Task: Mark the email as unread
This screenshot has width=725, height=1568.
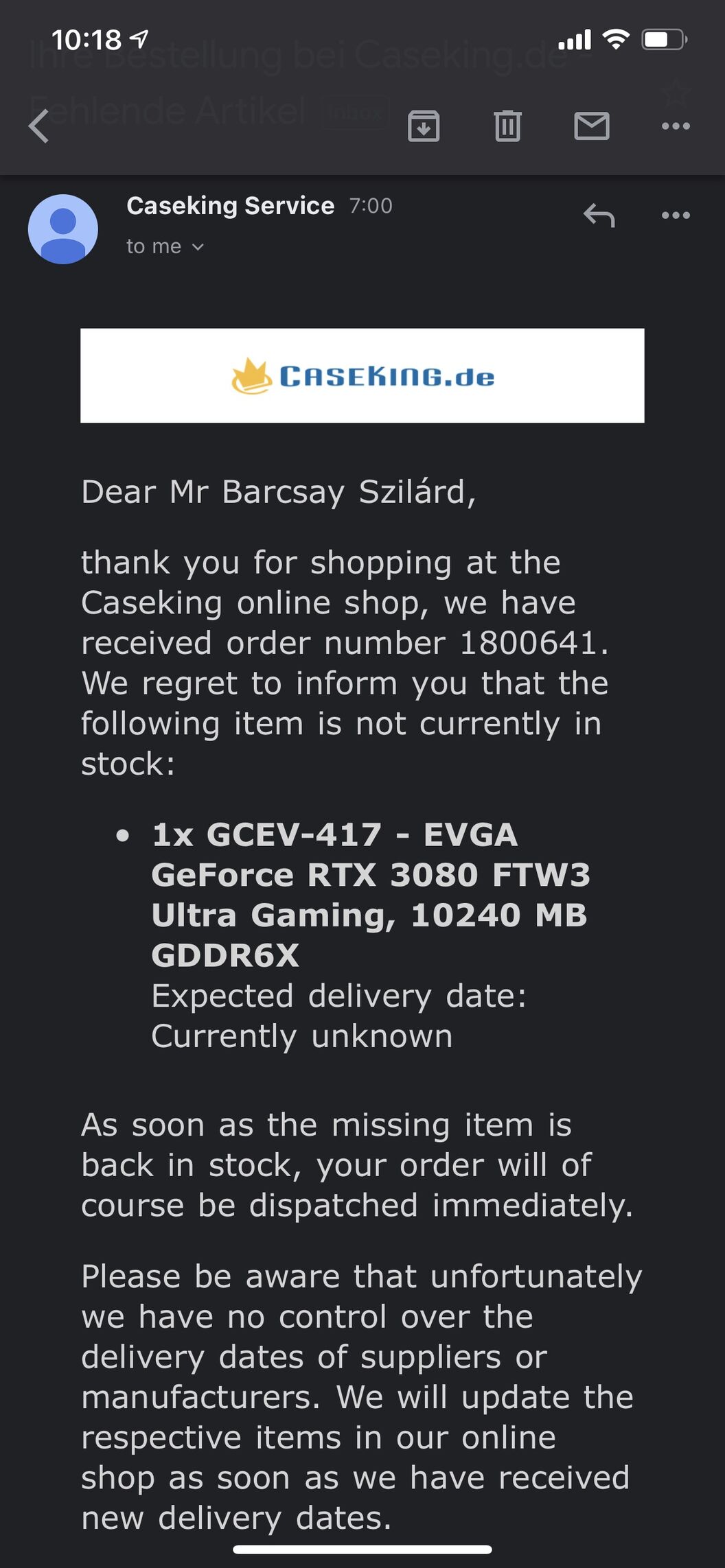Action: point(591,126)
